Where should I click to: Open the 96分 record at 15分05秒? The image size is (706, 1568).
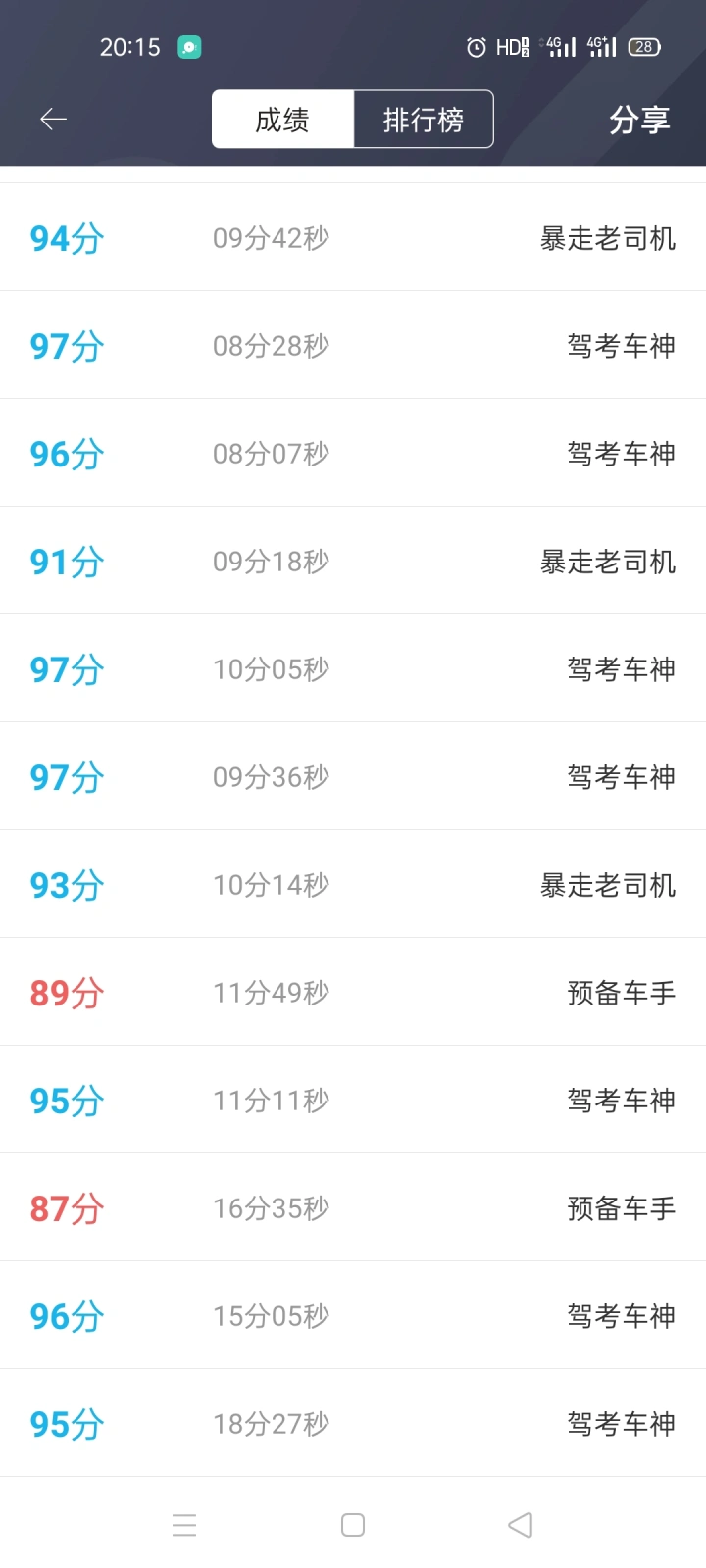[353, 1315]
